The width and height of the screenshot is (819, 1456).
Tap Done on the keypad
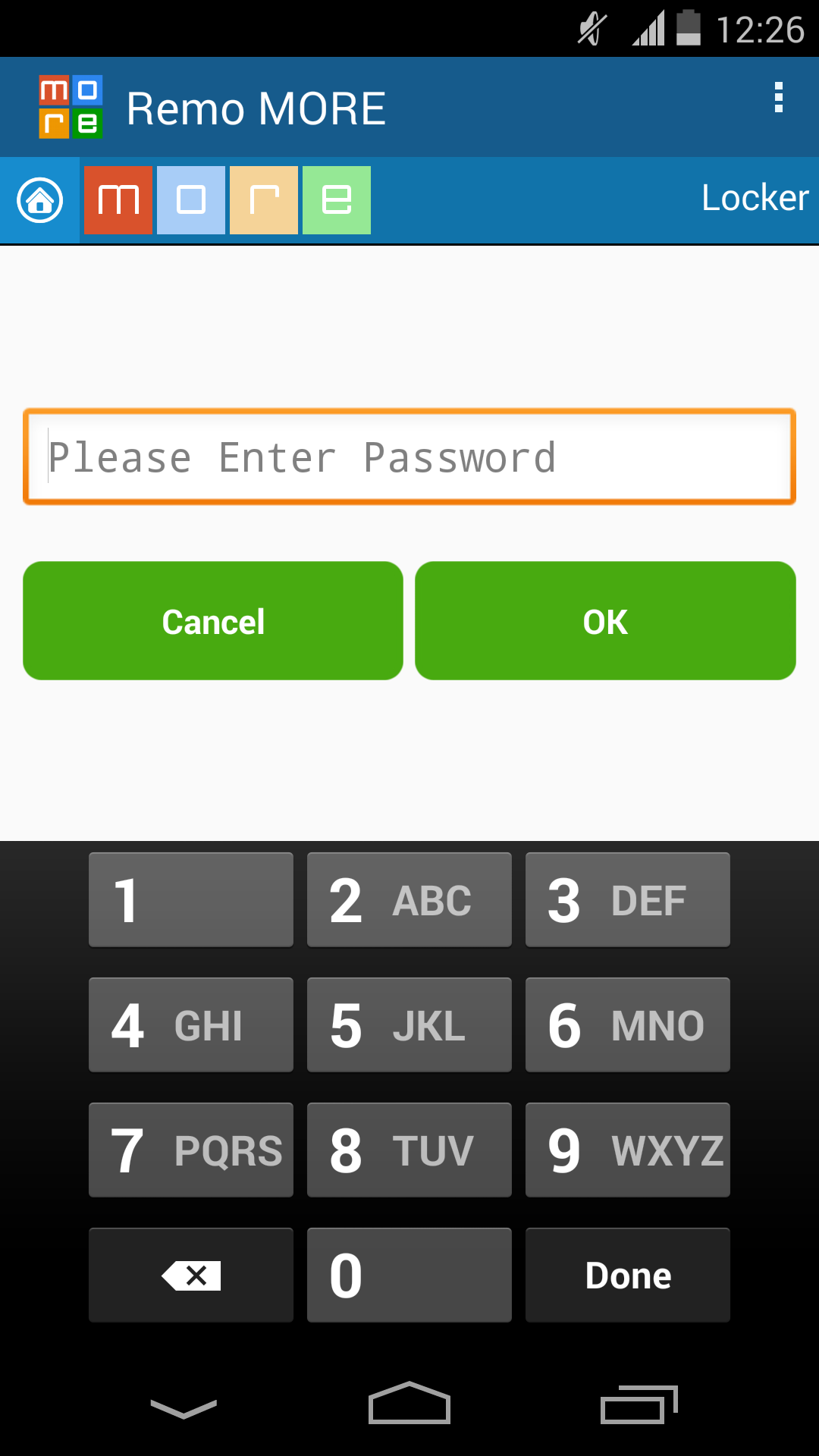tap(627, 1275)
